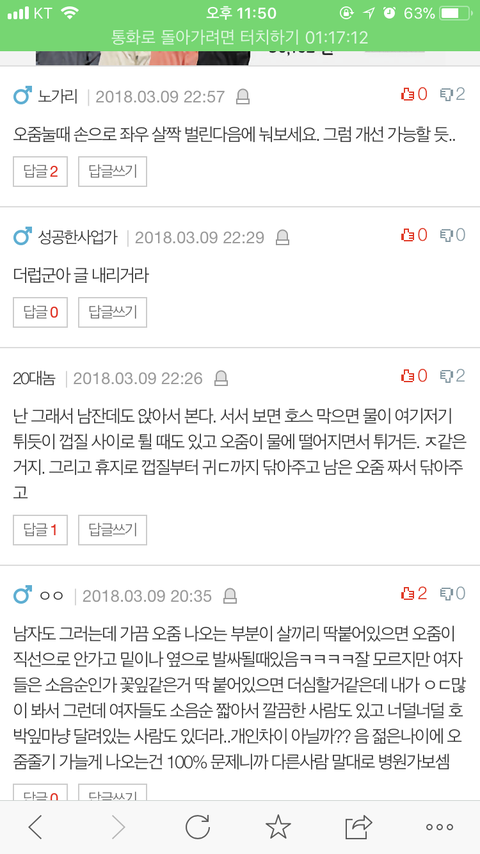Write a reply to 성공한사업가's comment

pyautogui.click(x=112, y=312)
